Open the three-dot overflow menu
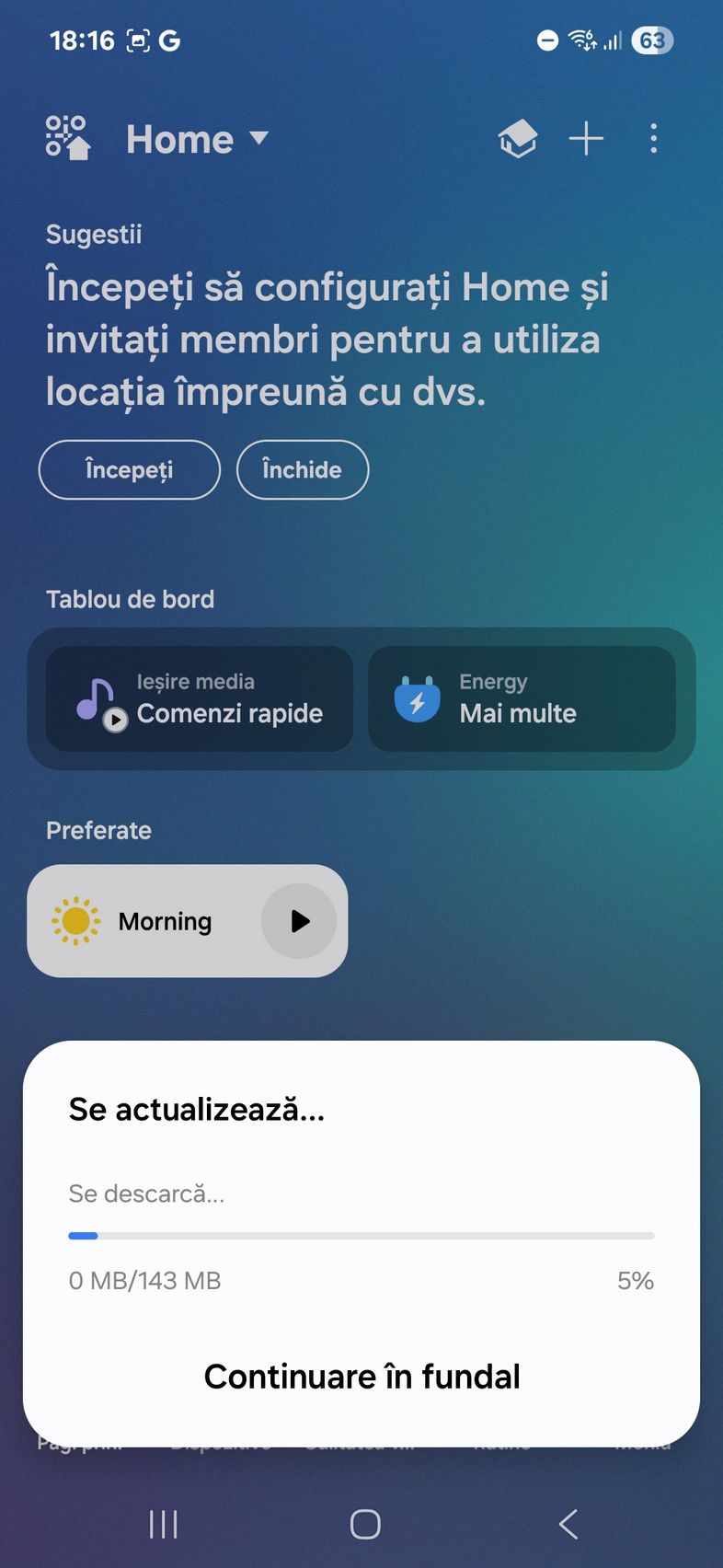 point(654,139)
